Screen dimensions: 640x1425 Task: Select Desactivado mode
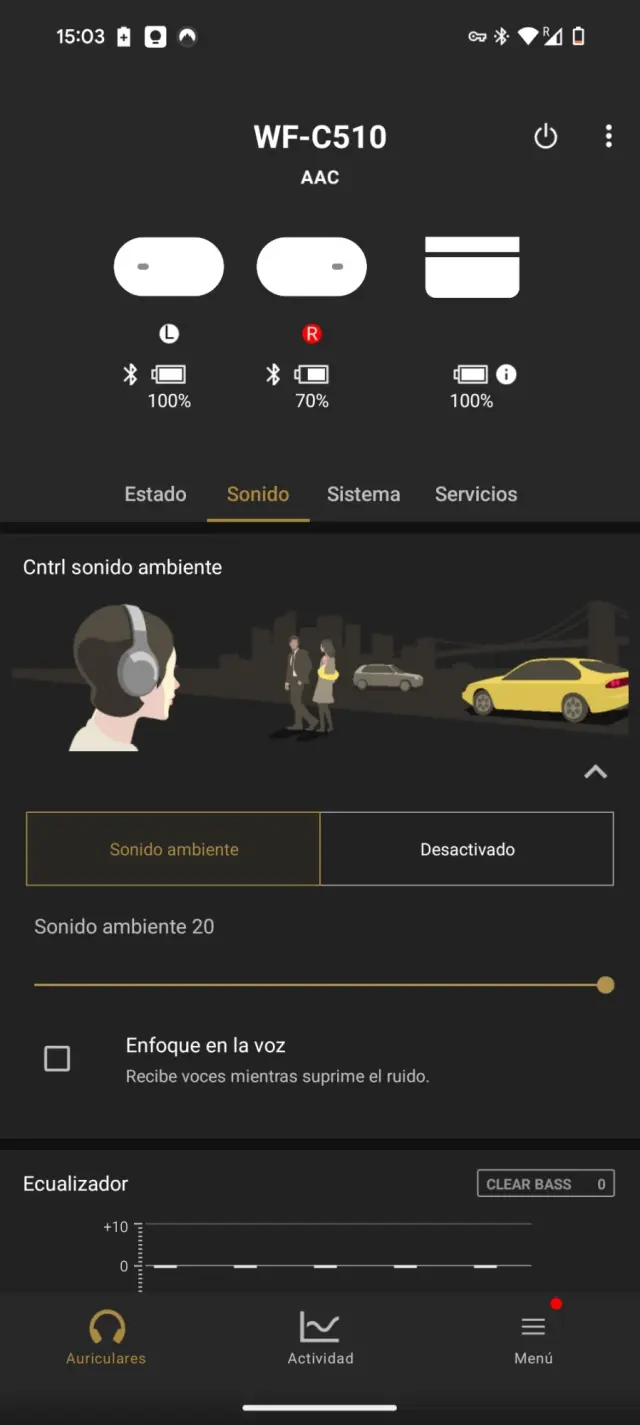click(467, 849)
